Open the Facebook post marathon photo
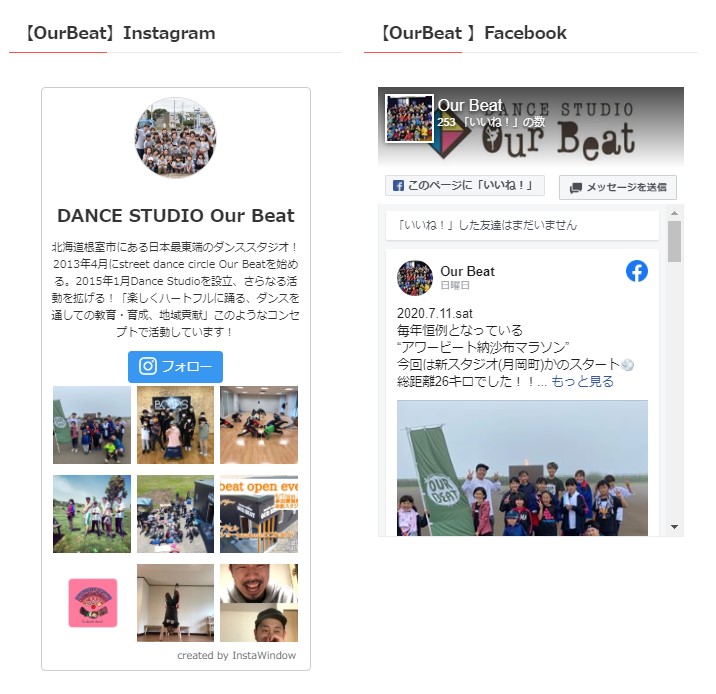The height and width of the screenshot is (694, 716). click(522, 467)
